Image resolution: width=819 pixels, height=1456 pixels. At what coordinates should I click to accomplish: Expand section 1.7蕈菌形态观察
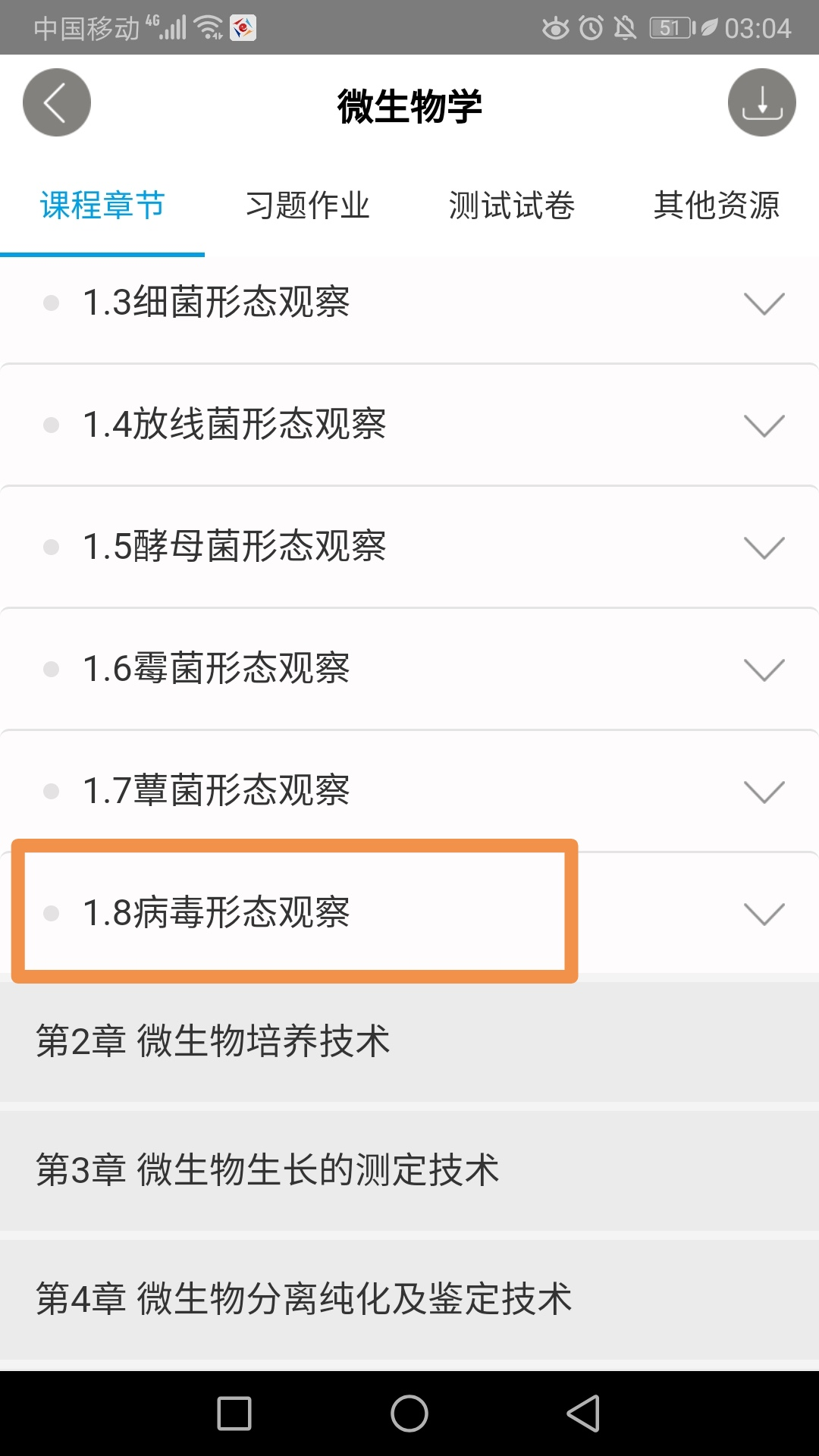764,792
